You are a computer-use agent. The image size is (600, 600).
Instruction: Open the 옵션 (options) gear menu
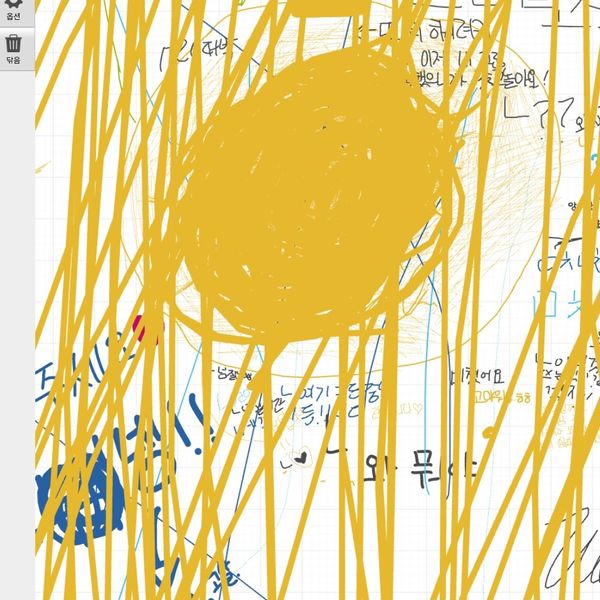(13, 8)
